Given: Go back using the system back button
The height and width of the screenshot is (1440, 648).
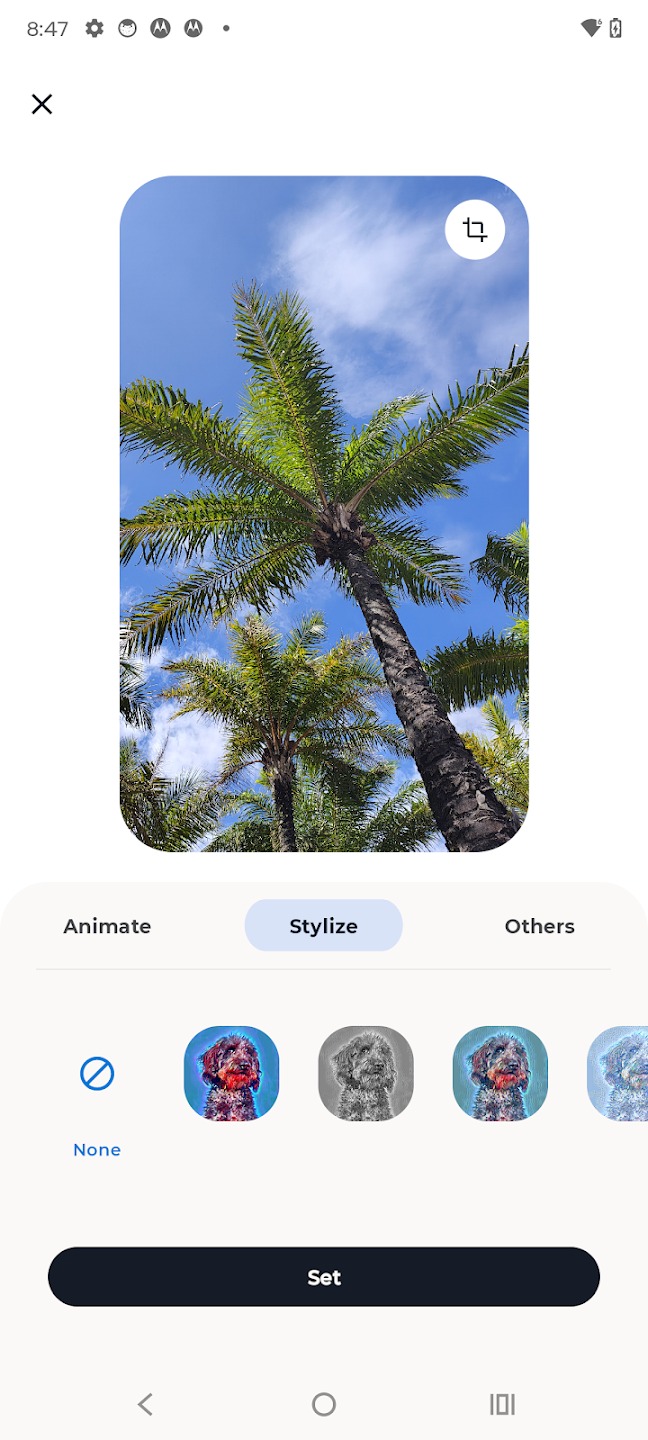Looking at the screenshot, I should tap(145, 1404).
